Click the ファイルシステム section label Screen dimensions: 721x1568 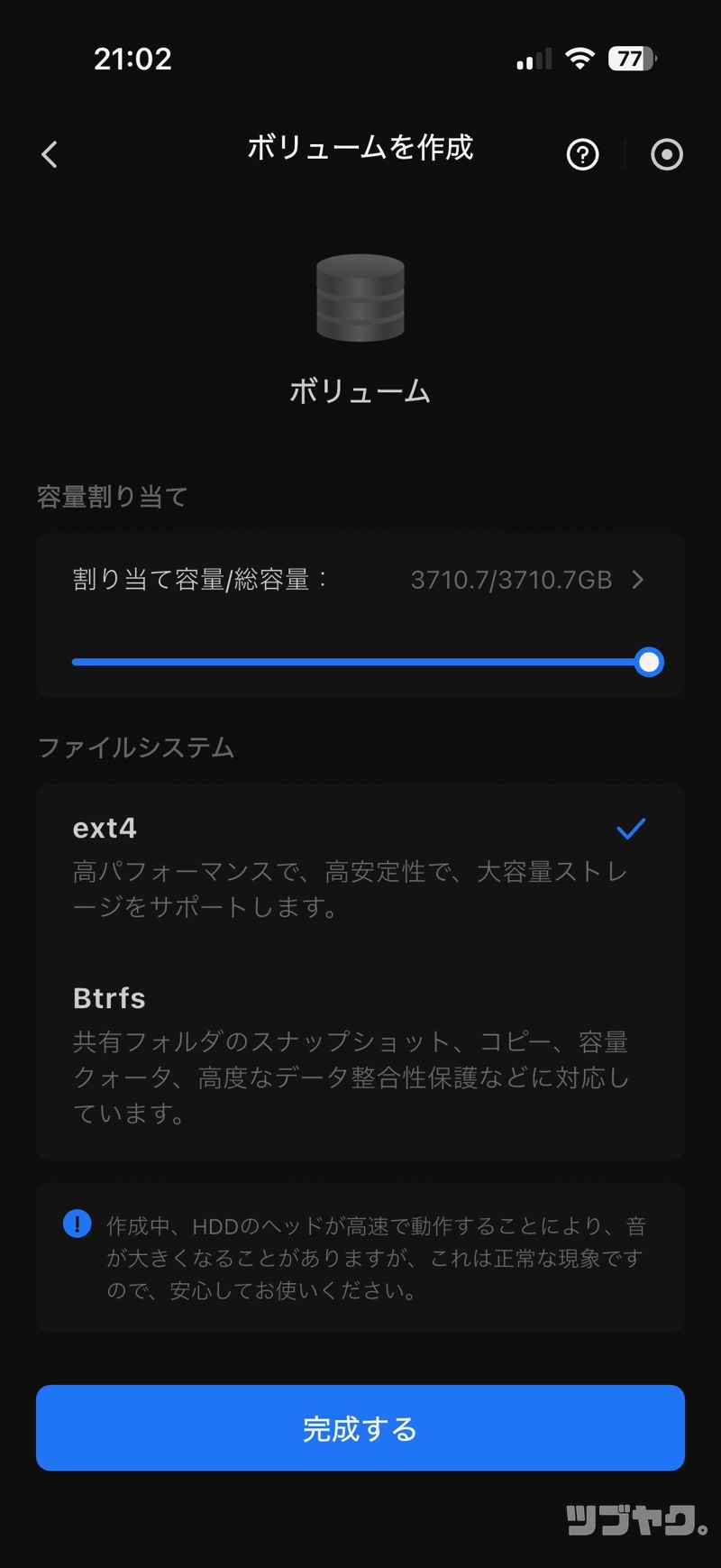click(135, 747)
